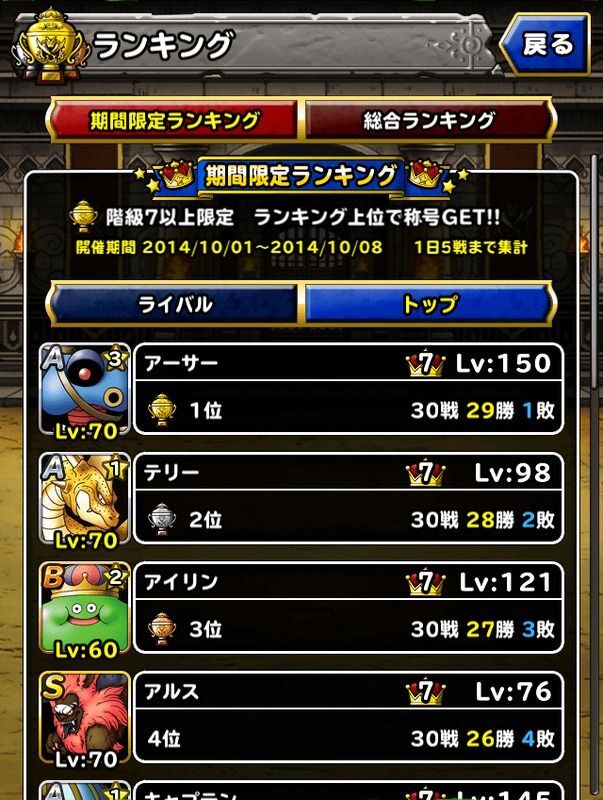Screen dimensions: 603x800
Task: Switch to the 期間限定ランキング tab
Action: (x=174, y=121)
